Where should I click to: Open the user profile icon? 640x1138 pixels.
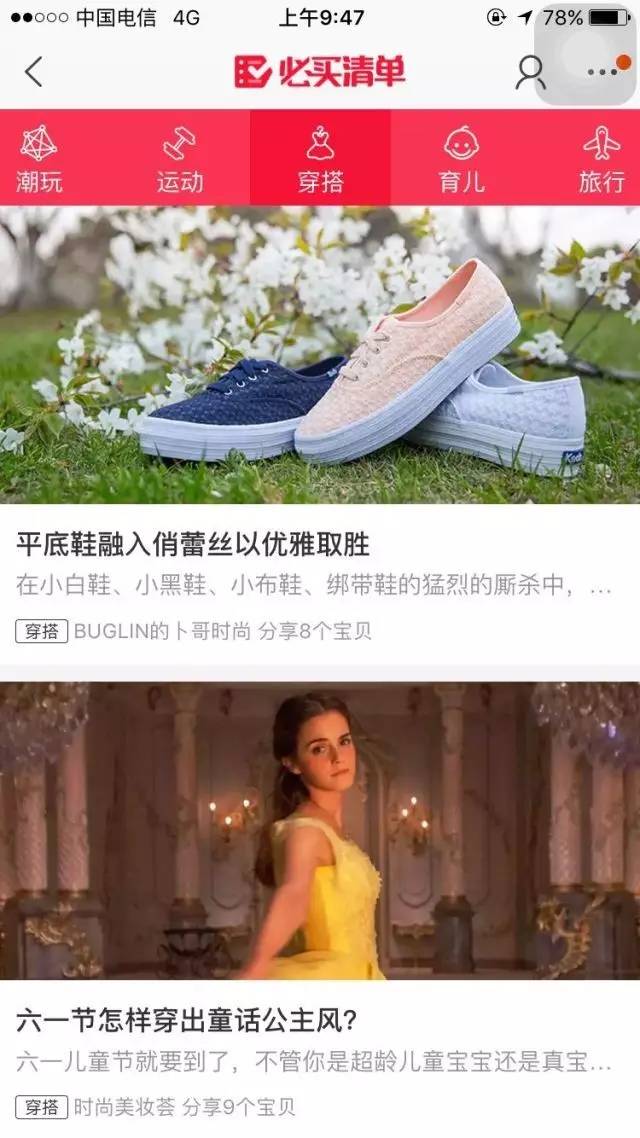tap(530, 72)
